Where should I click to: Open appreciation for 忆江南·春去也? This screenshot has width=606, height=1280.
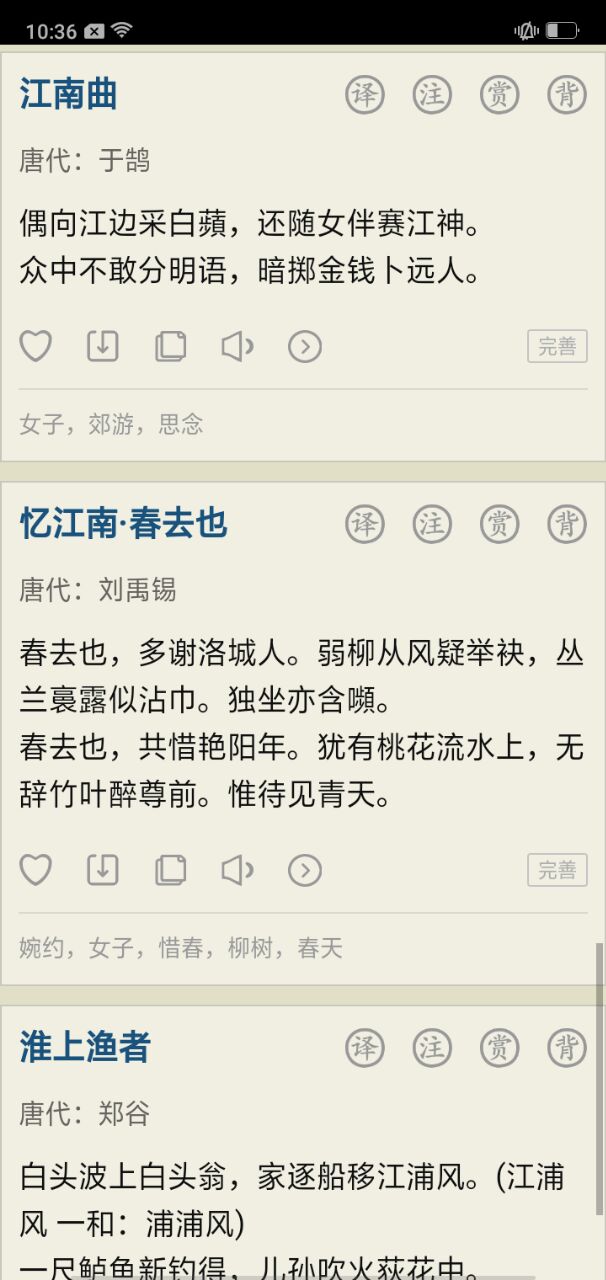tap(499, 524)
